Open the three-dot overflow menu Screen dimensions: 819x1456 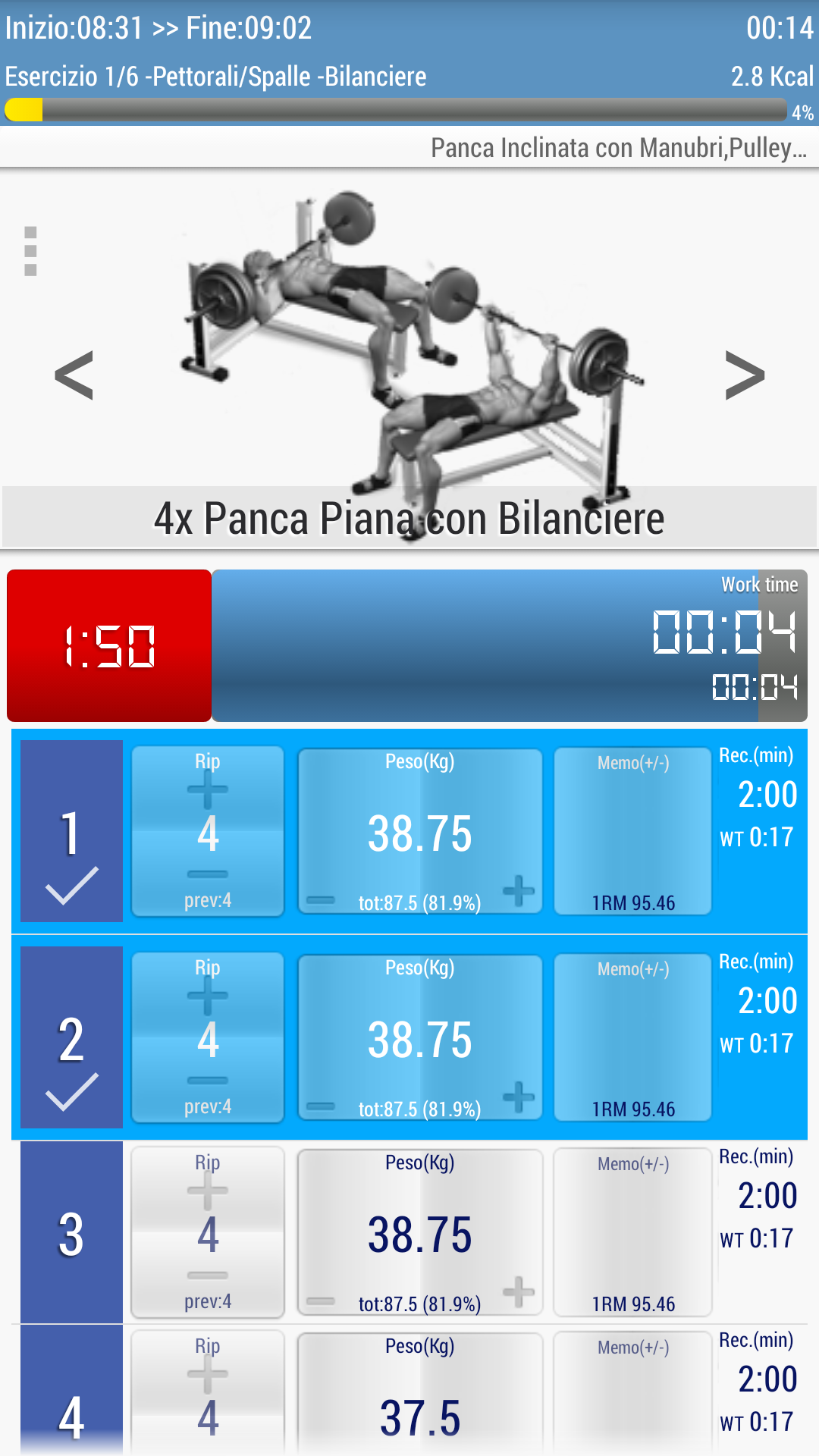30,251
